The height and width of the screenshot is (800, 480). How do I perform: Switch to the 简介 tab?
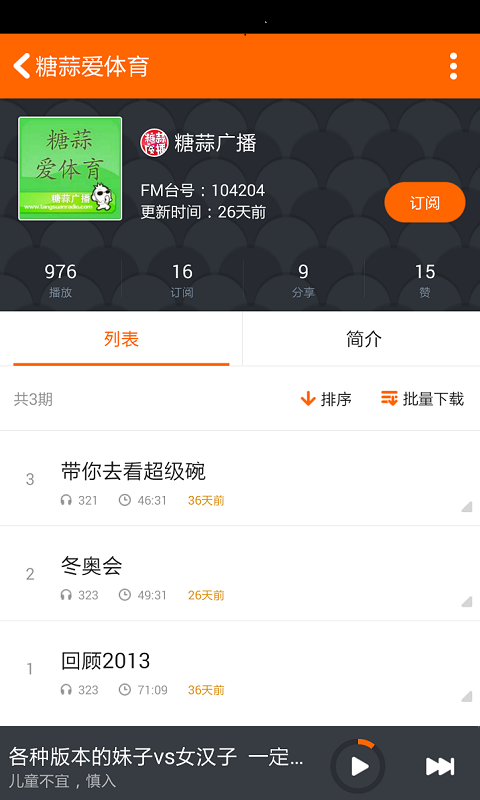363,339
